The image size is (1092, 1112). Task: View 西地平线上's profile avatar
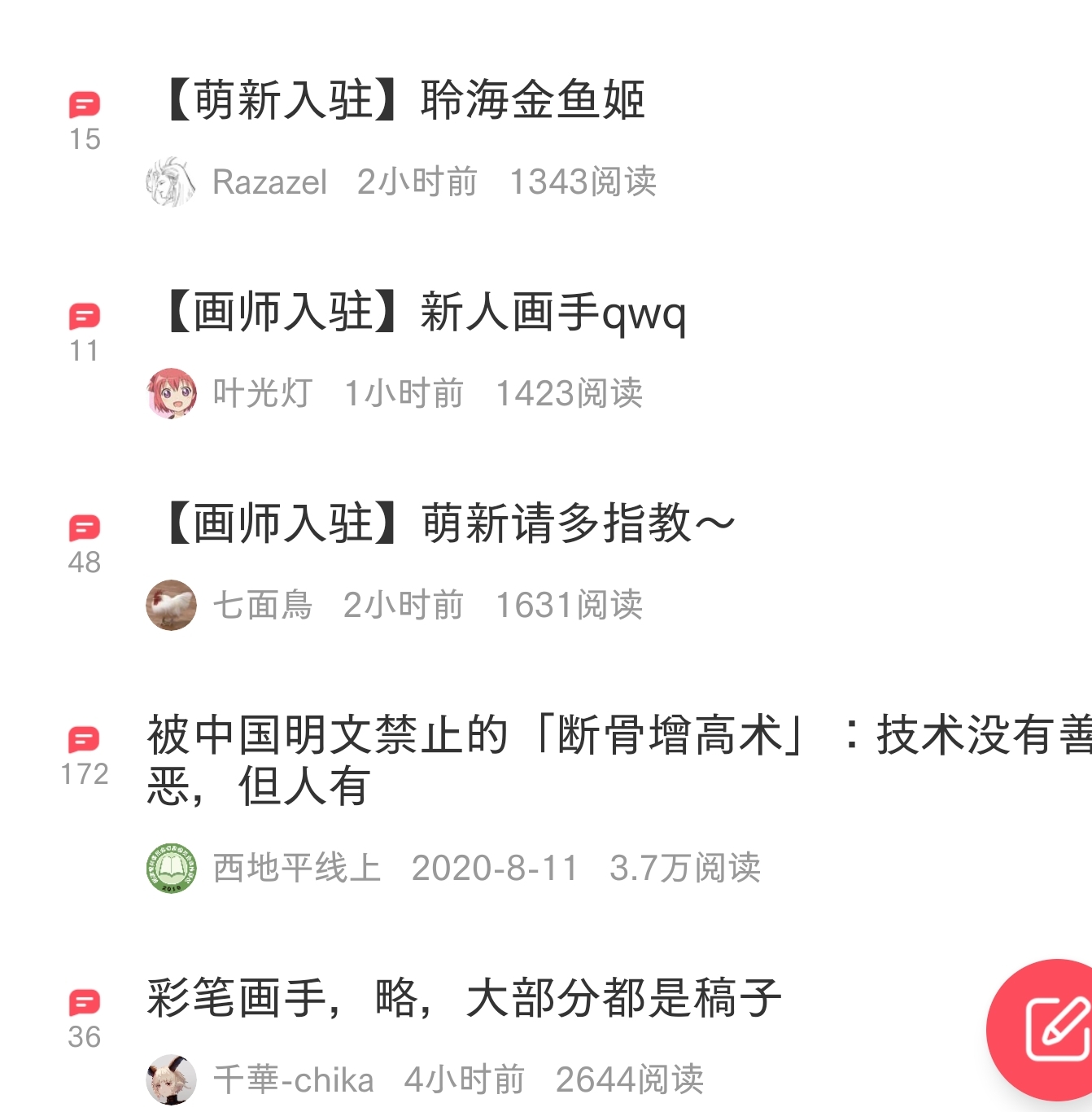coord(171,868)
